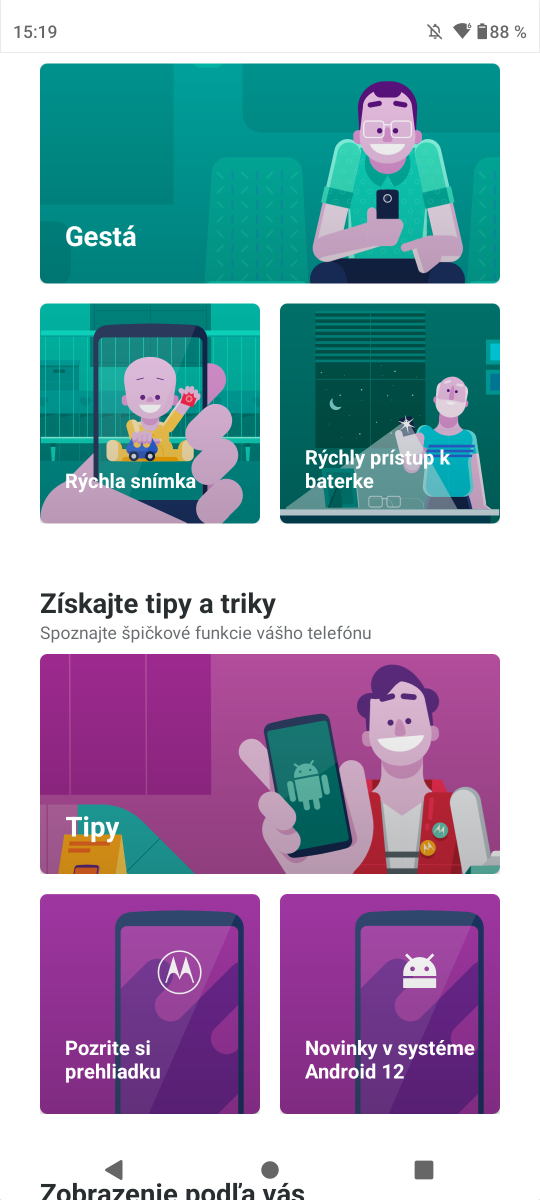
Task: View Novinky v systéme Android 12
Action: tap(390, 1004)
